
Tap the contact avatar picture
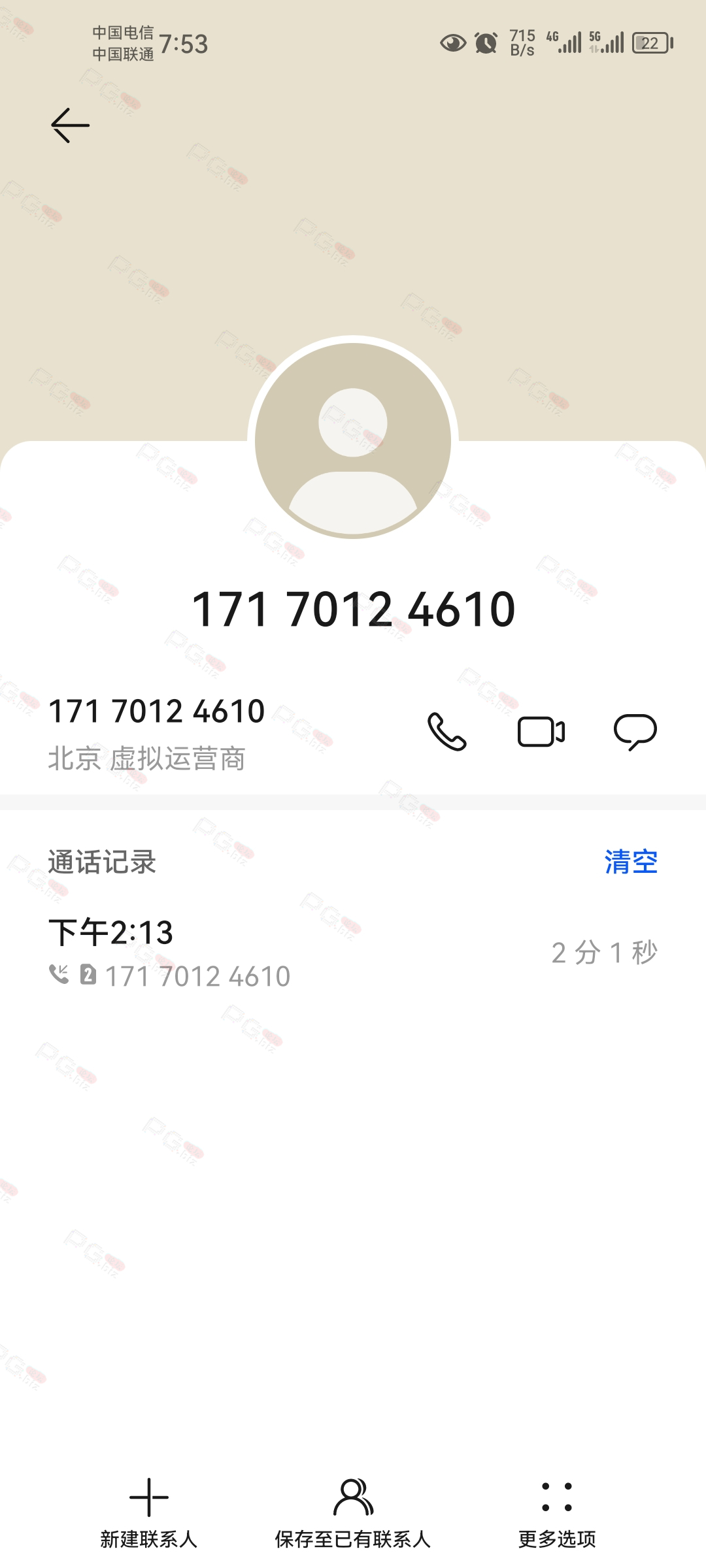353,441
